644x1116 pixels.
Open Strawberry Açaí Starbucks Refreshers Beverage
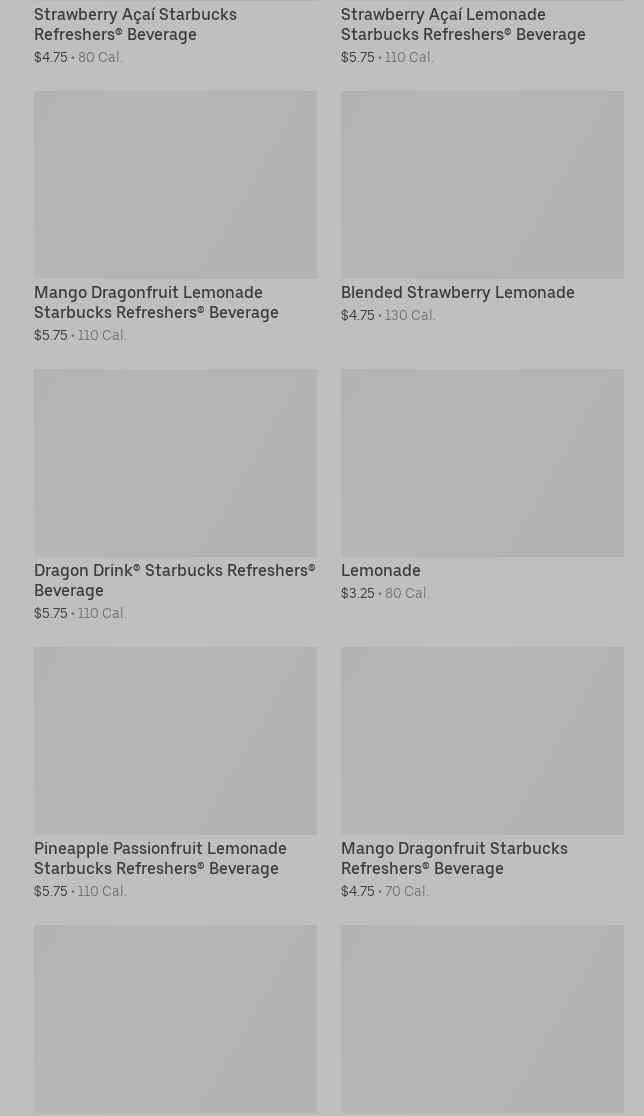point(135,25)
